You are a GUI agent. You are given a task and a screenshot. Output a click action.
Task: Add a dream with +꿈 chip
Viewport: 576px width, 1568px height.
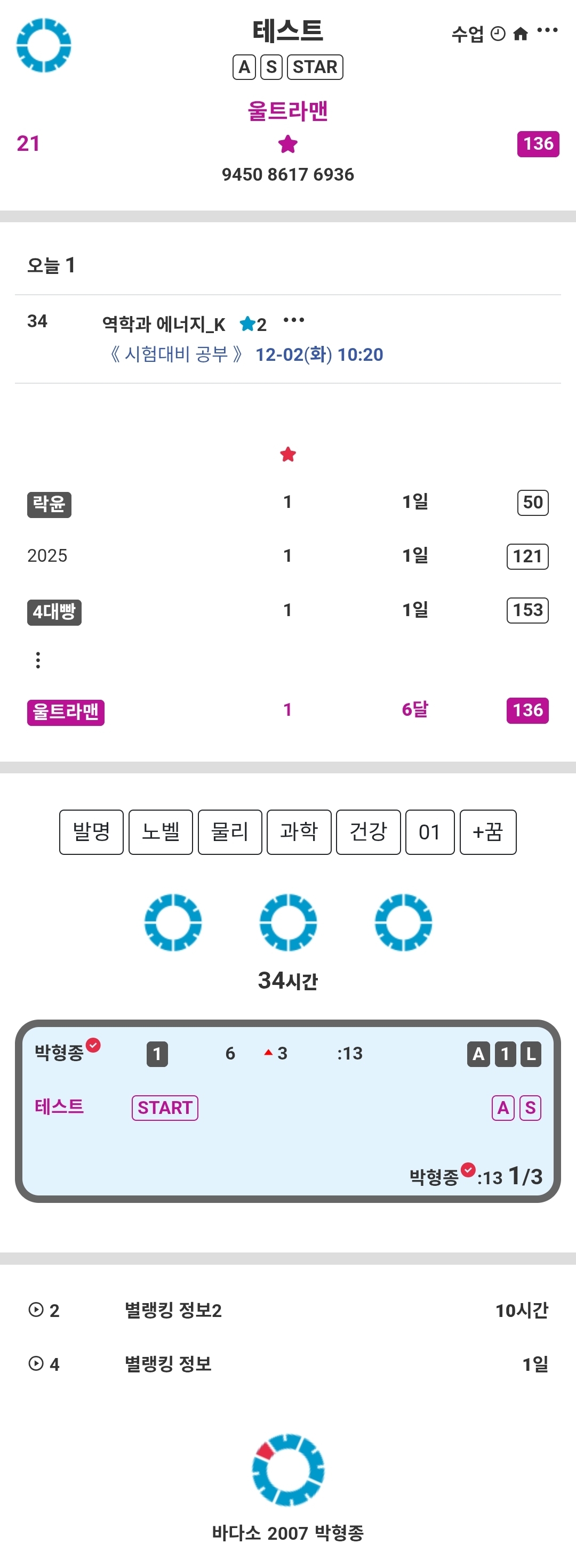(x=487, y=832)
